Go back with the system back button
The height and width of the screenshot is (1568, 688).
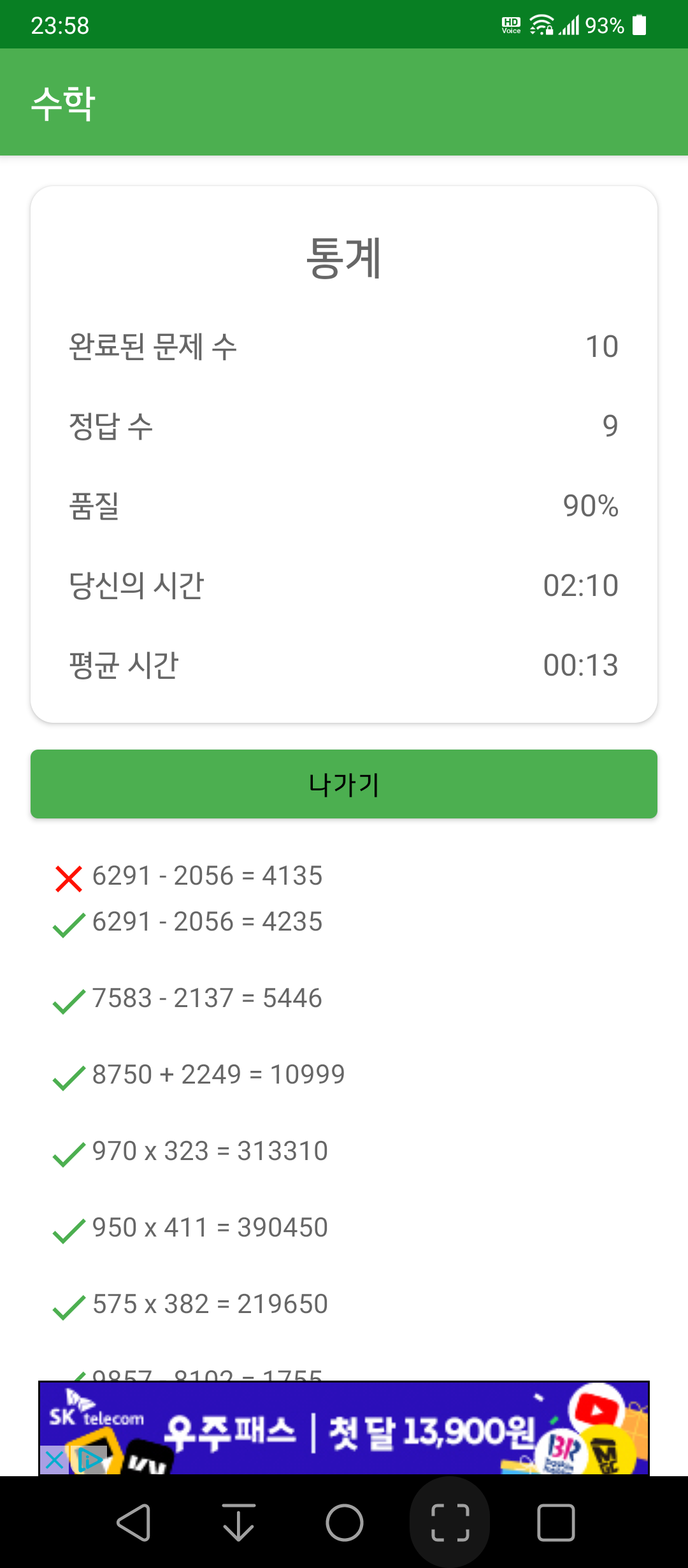tap(134, 1523)
